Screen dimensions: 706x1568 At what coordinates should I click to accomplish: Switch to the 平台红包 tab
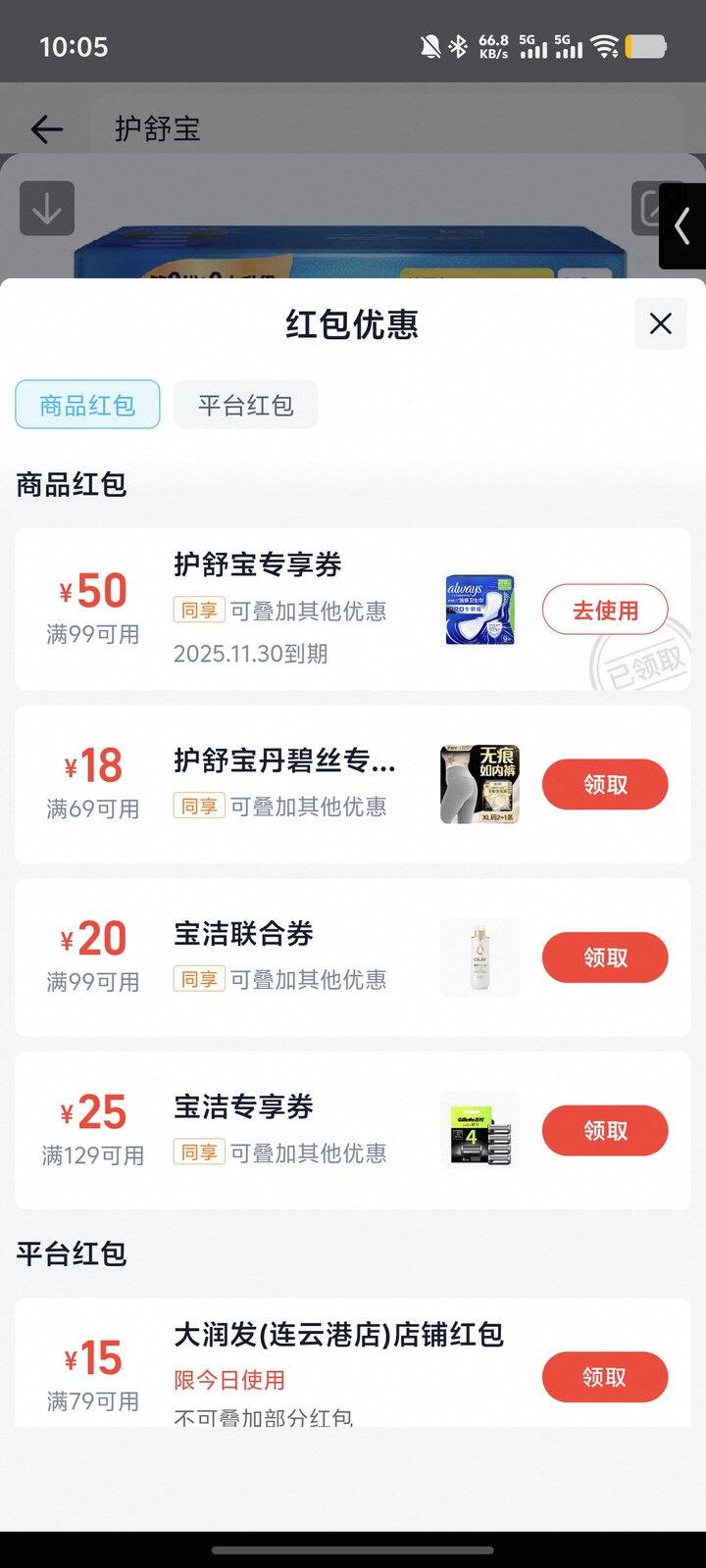click(245, 405)
